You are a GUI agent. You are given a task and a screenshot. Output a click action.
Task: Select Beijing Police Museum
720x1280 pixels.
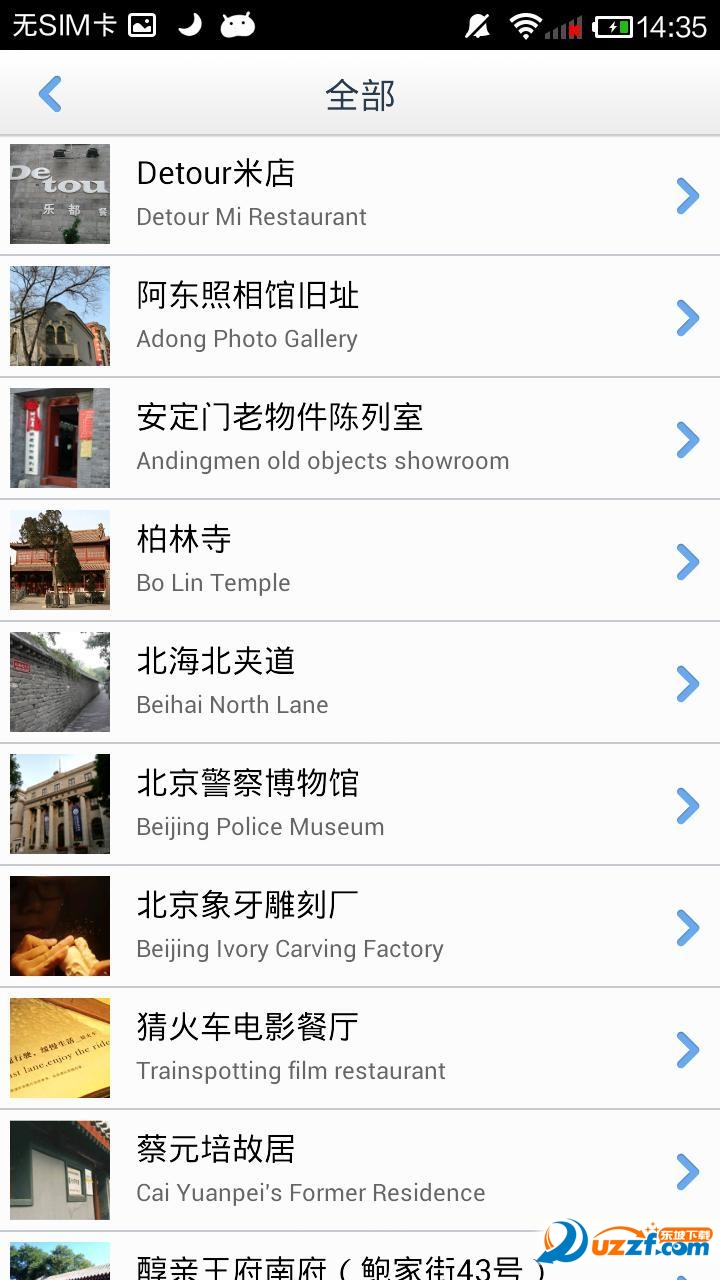pyautogui.click(x=360, y=805)
